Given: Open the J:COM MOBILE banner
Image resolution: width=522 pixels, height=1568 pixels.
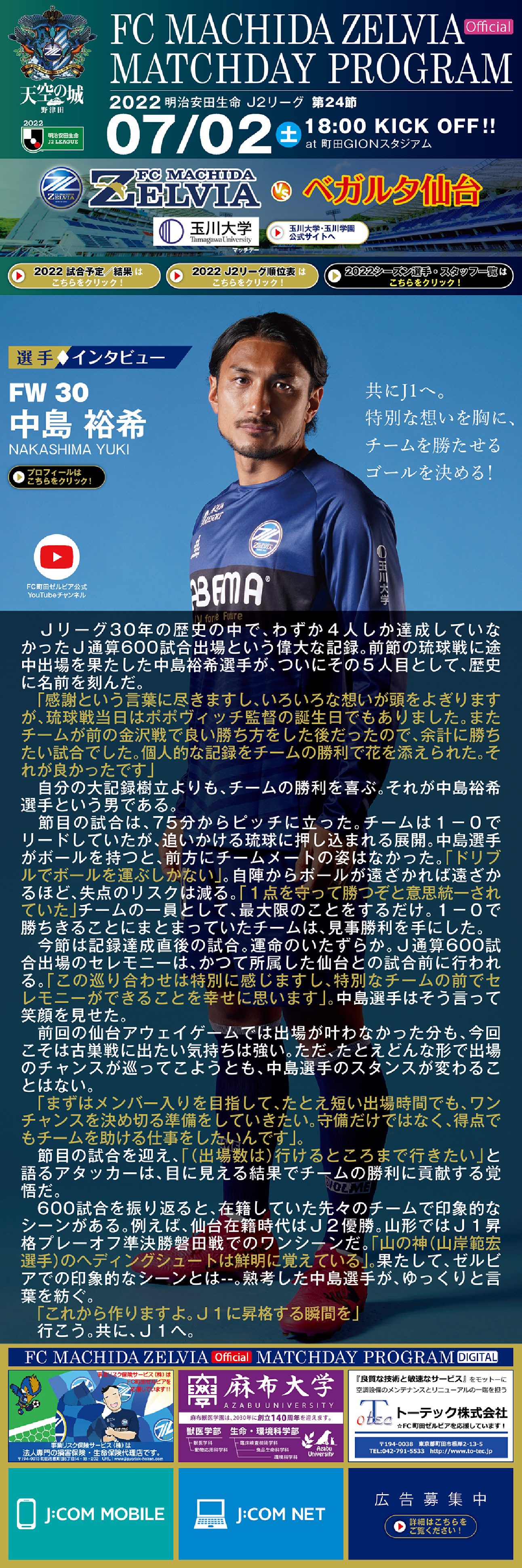Looking at the screenshot, I should pos(90,1514).
